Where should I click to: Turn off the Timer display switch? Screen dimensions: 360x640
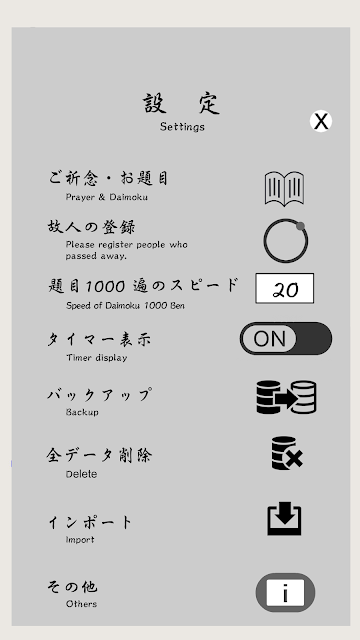click(x=286, y=338)
